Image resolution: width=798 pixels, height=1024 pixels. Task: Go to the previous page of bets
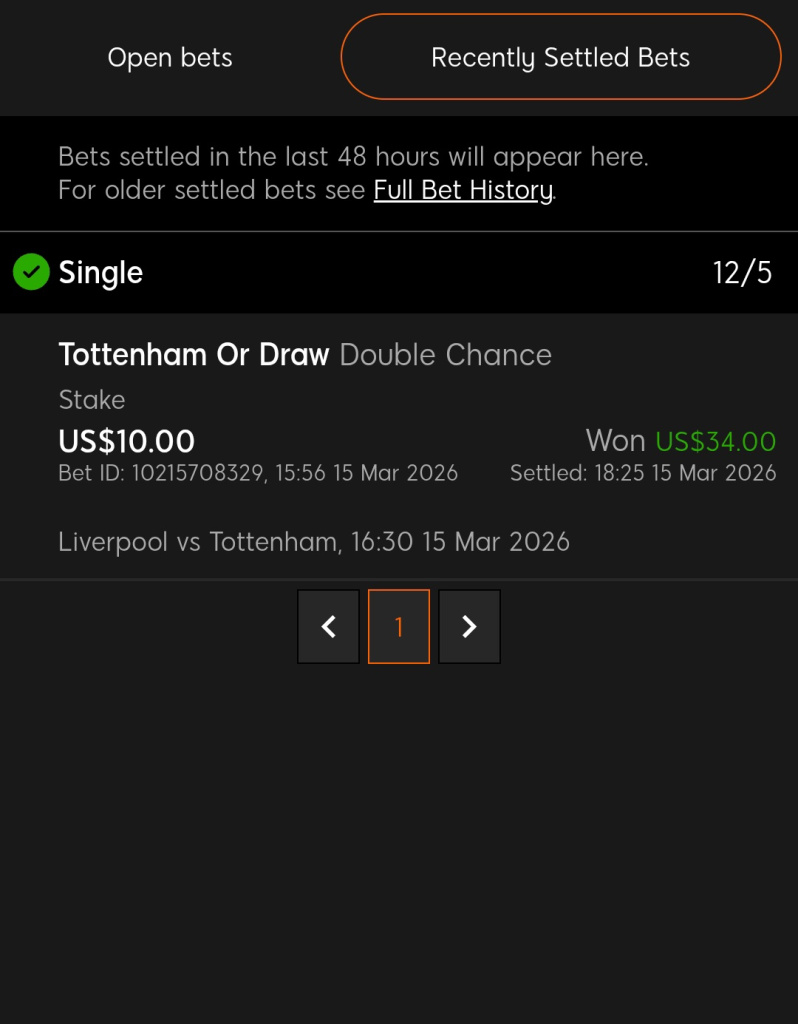click(328, 627)
